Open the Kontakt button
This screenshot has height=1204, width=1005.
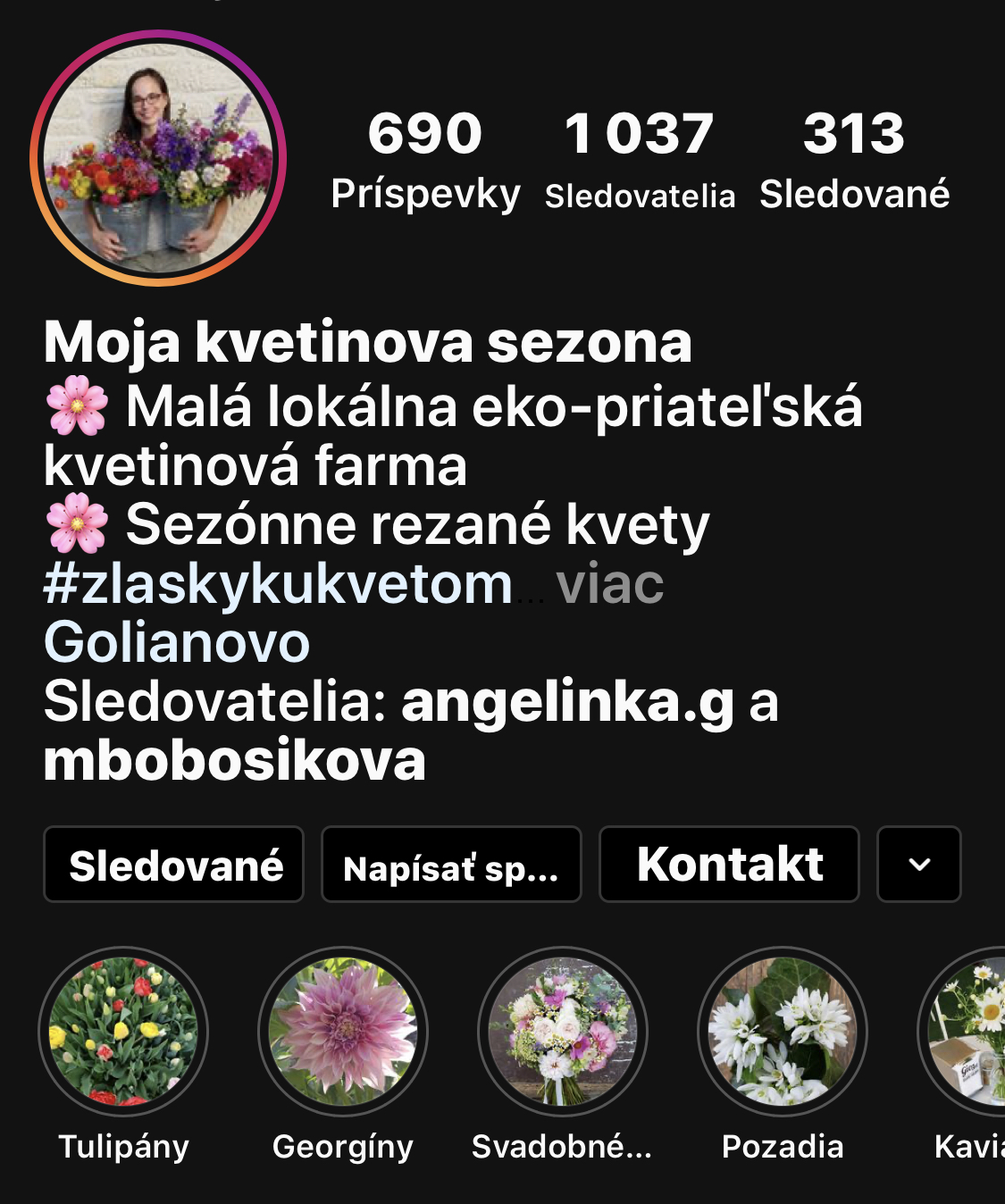point(729,865)
